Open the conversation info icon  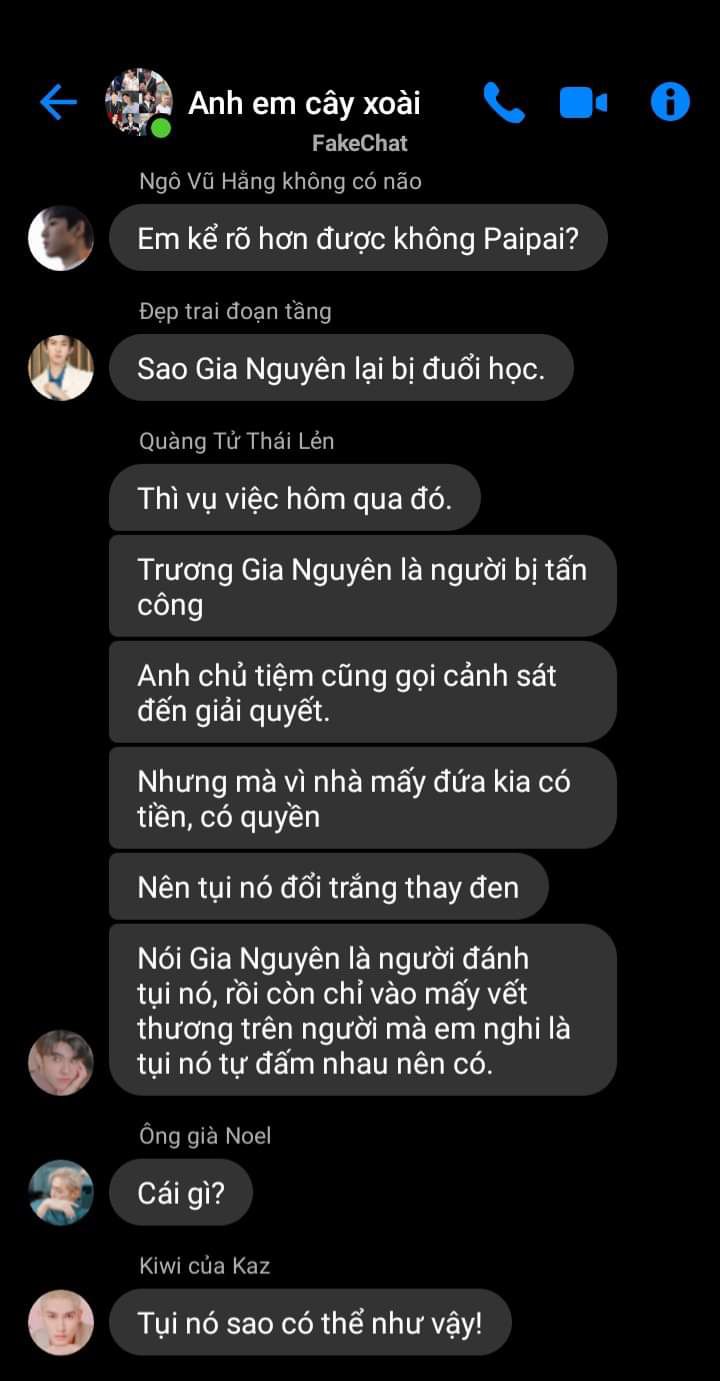pos(669,102)
